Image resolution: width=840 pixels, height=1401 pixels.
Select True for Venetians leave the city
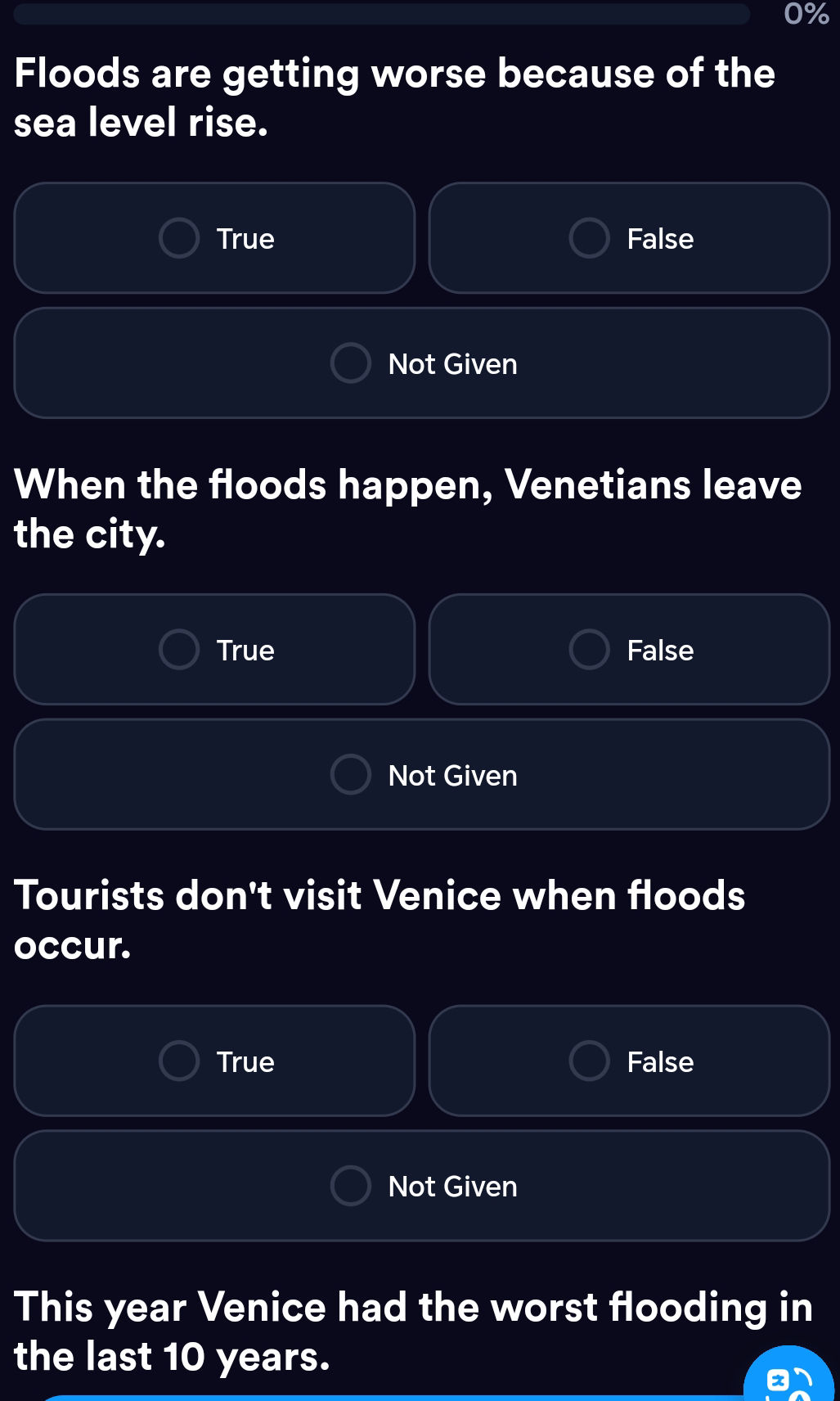tap(214, 650)
